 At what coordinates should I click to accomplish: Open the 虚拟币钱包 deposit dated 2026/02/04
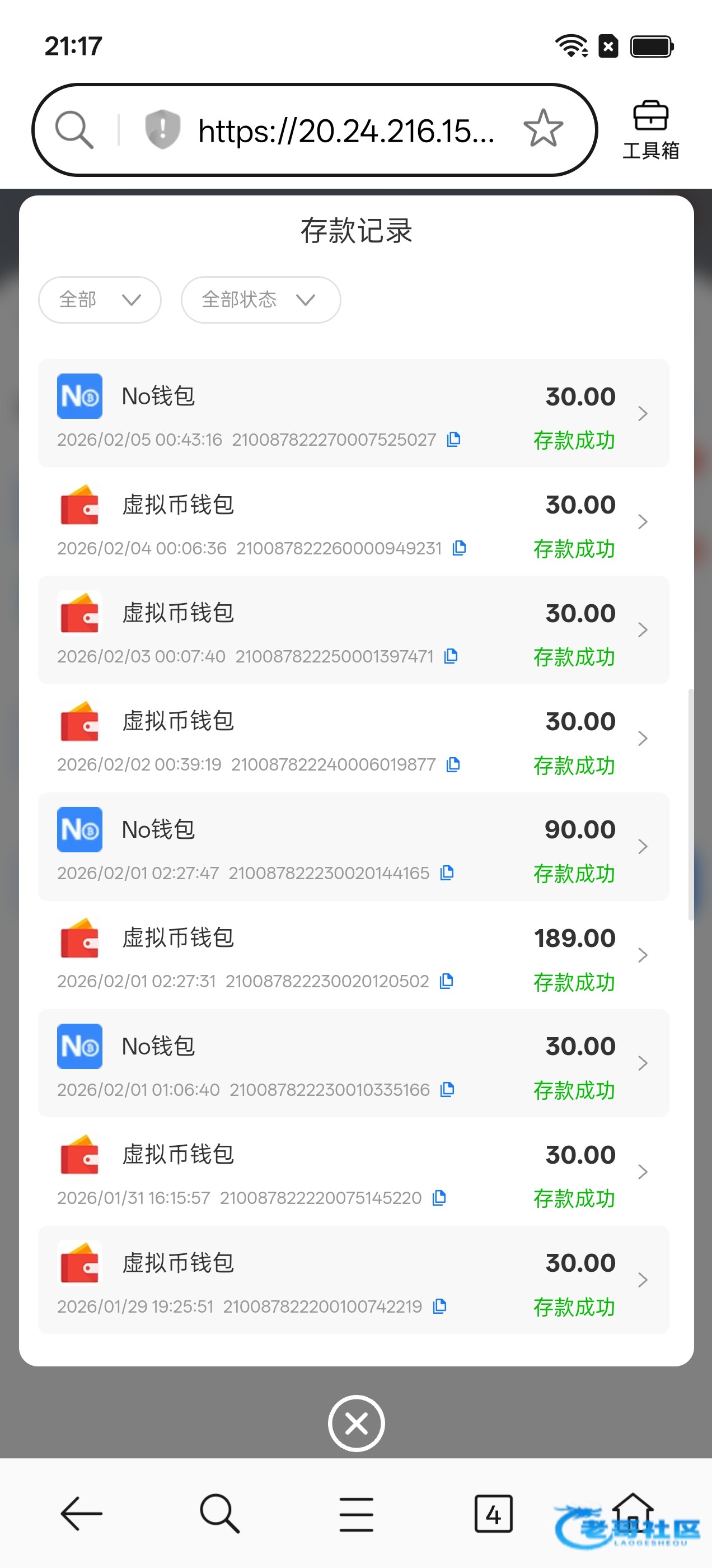354,522
